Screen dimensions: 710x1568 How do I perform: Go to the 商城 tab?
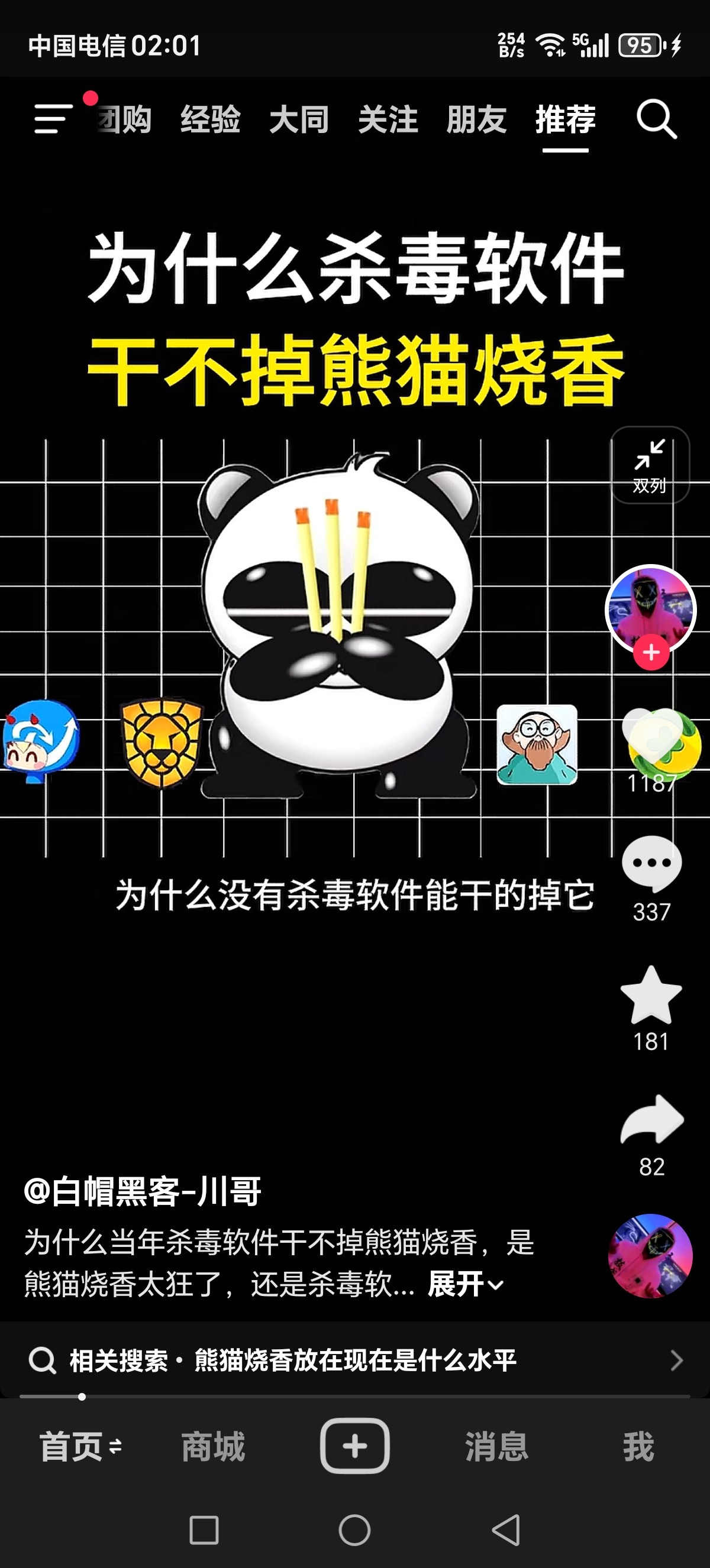coord(213,1446)
